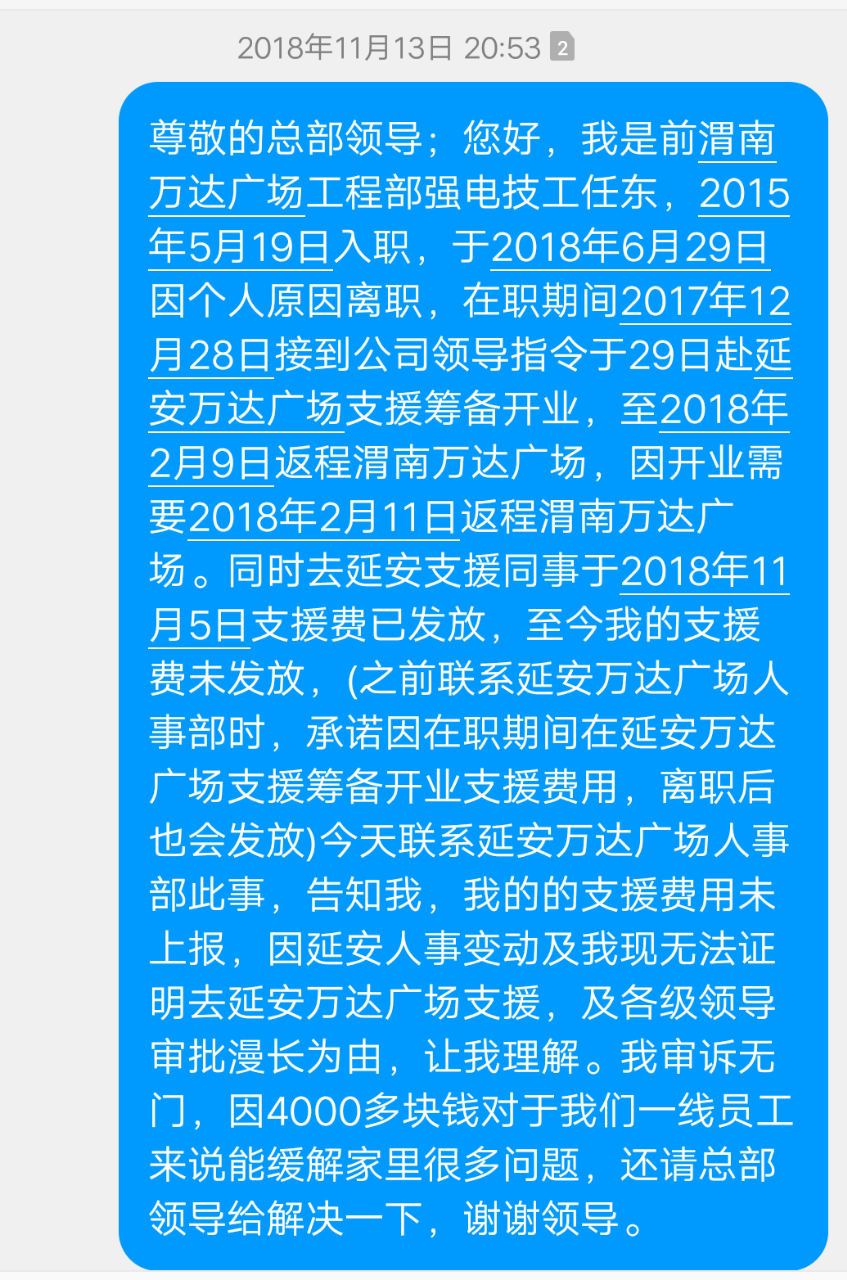The image size is (847, 1280).
Task: Open the underlined 延安万达广场 location link
Action: point(247,410)
